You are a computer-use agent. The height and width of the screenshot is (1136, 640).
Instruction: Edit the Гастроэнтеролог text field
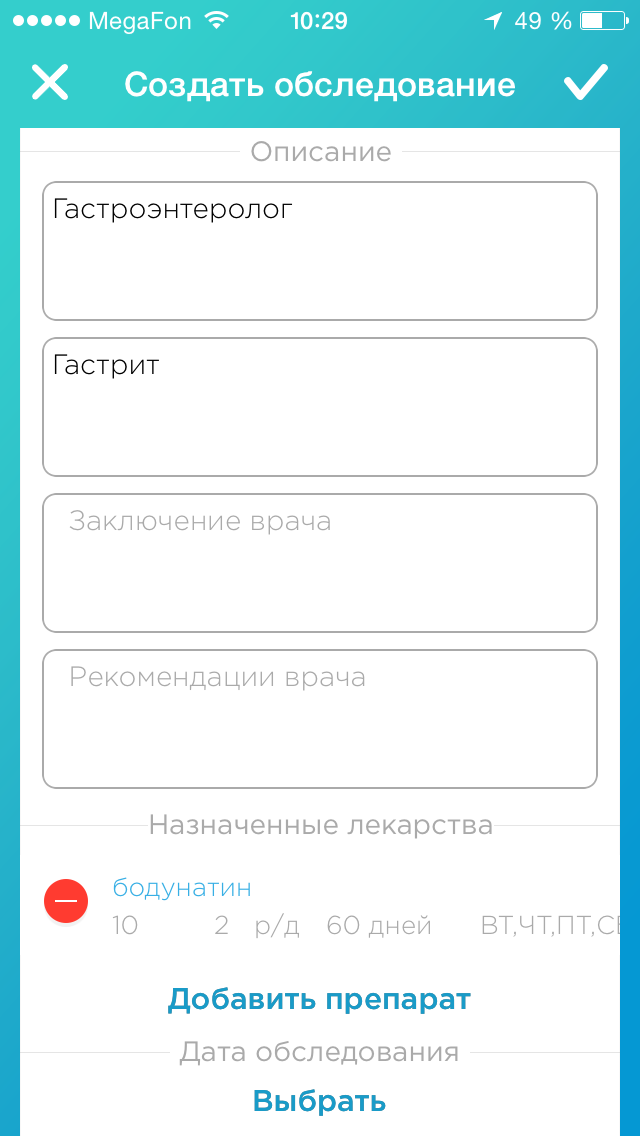tap(320, 251)
